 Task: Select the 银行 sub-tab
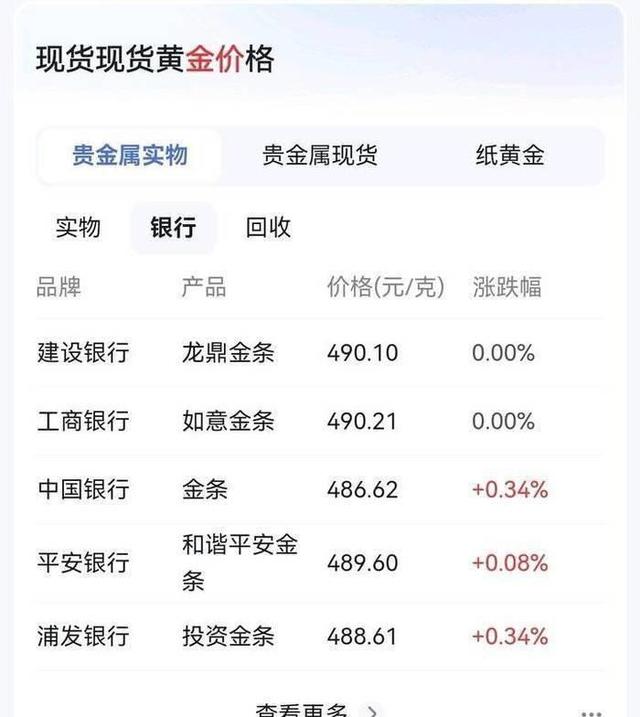point(173,227)
